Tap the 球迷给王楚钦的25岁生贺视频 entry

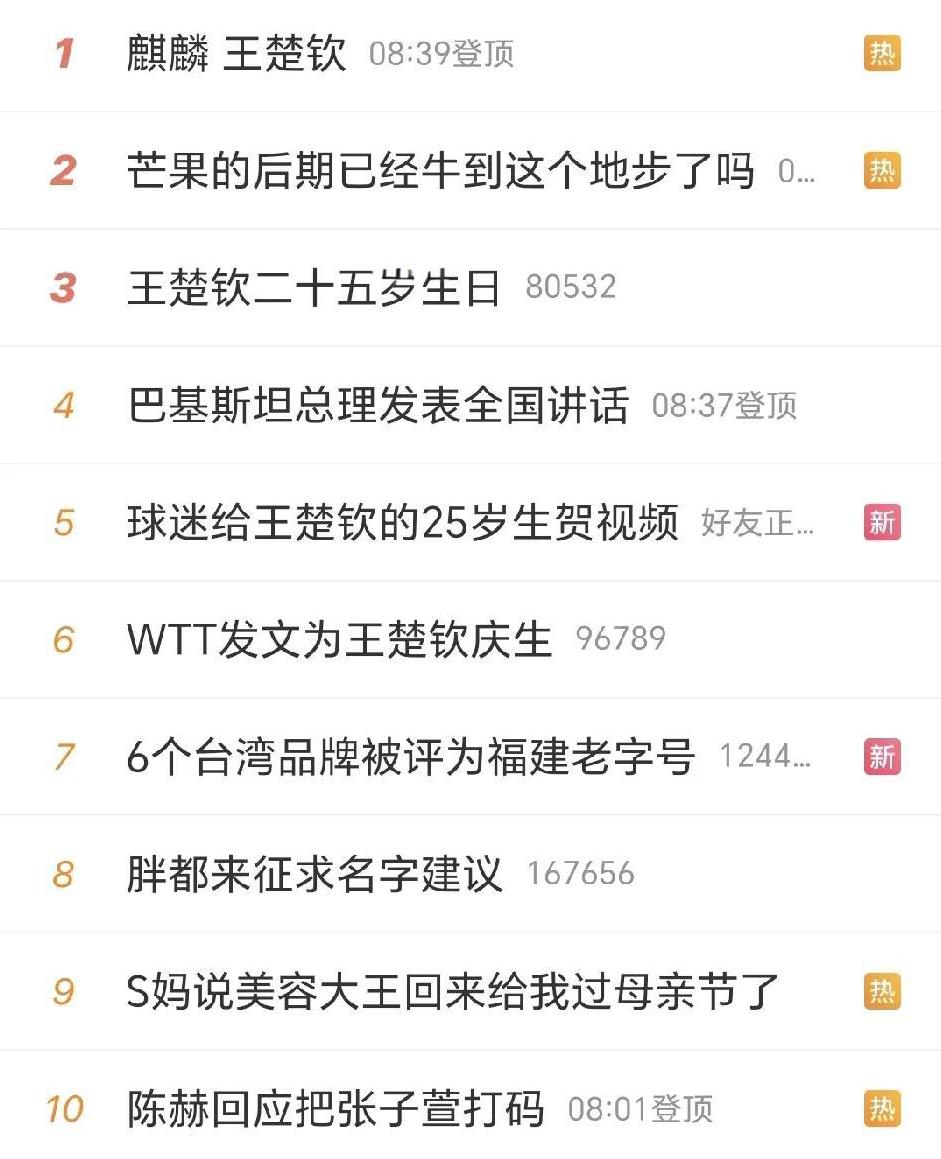[x=402, y=522]
